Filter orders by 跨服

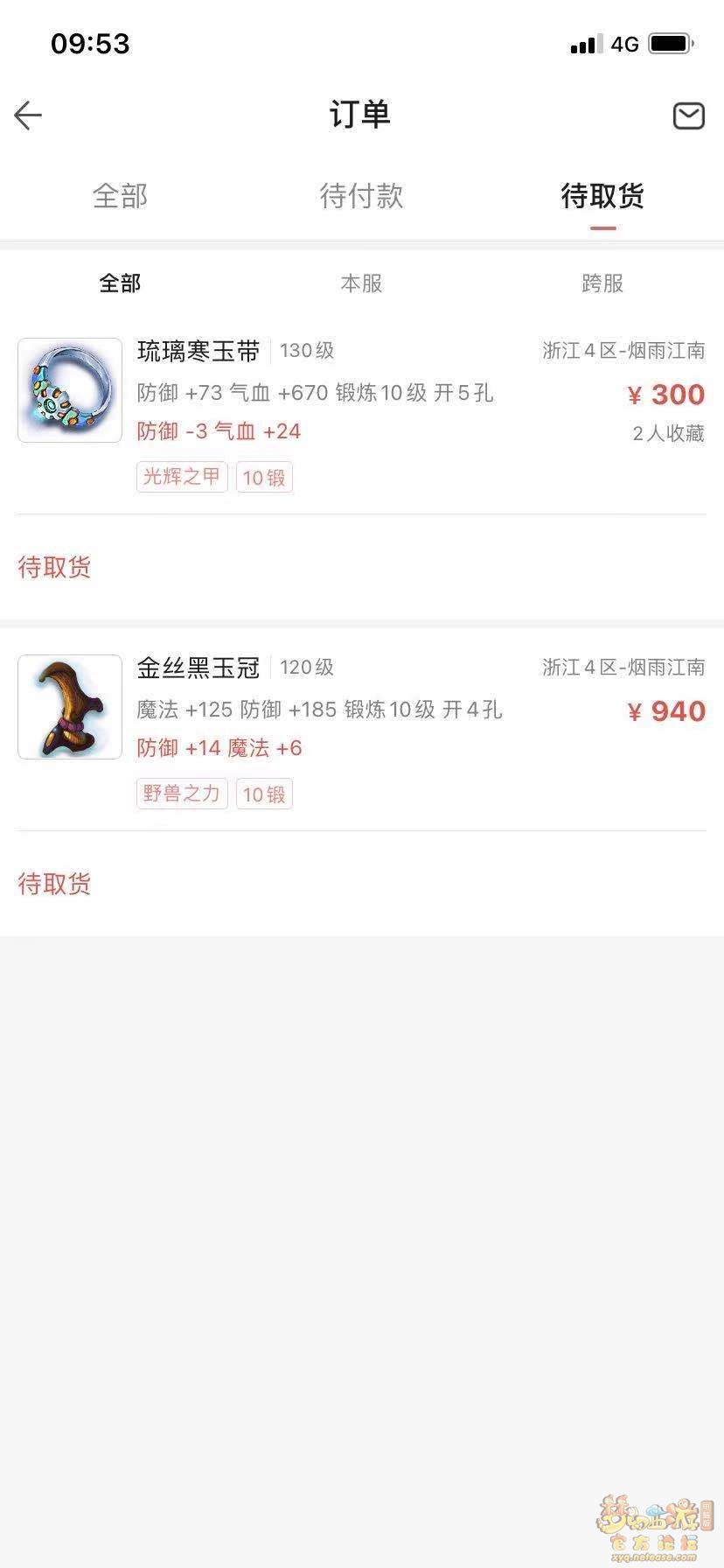(x=602, y=283)
